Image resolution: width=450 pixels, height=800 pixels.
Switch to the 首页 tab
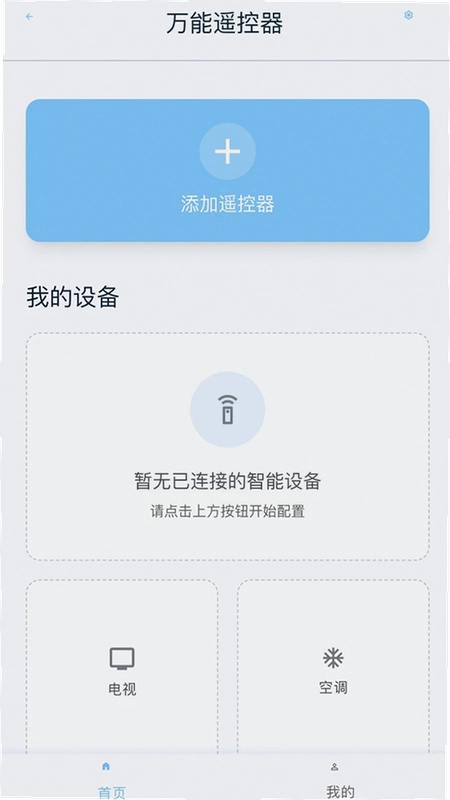[112, 779]
